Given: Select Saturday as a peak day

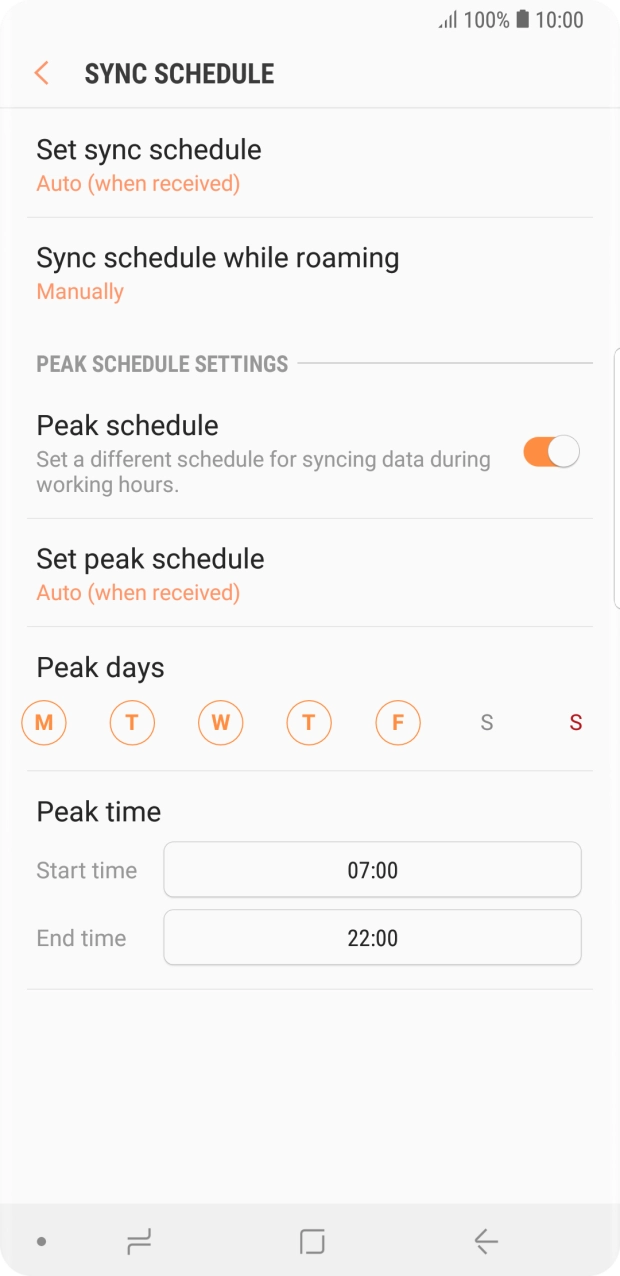Looking at the screenshot, I should point(487,722).
